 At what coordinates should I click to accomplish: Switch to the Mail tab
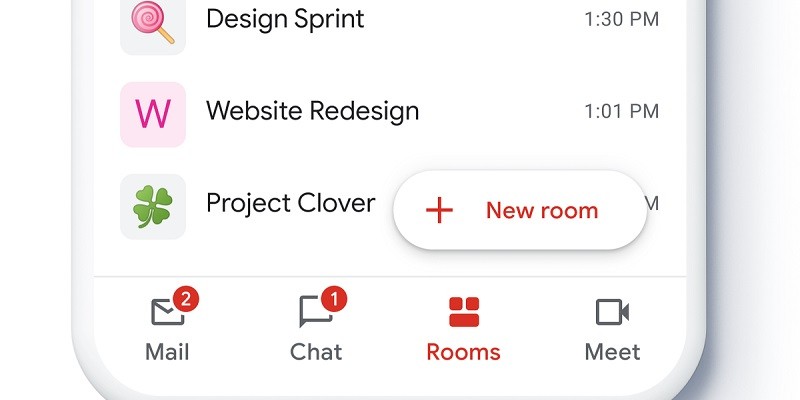click(x=167, y=327)
